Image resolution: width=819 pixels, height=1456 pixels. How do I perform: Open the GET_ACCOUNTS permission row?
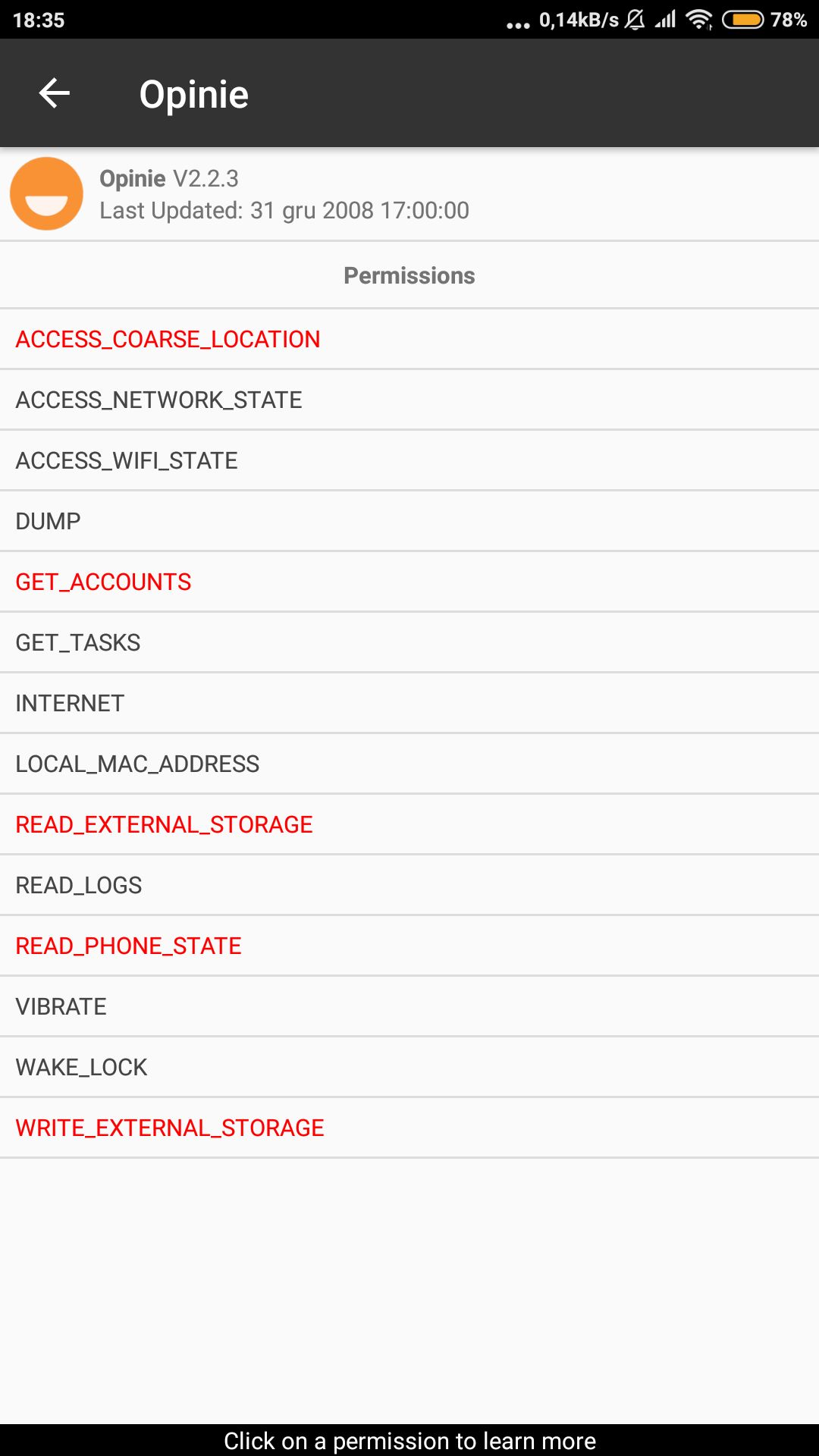coord(409,582)
